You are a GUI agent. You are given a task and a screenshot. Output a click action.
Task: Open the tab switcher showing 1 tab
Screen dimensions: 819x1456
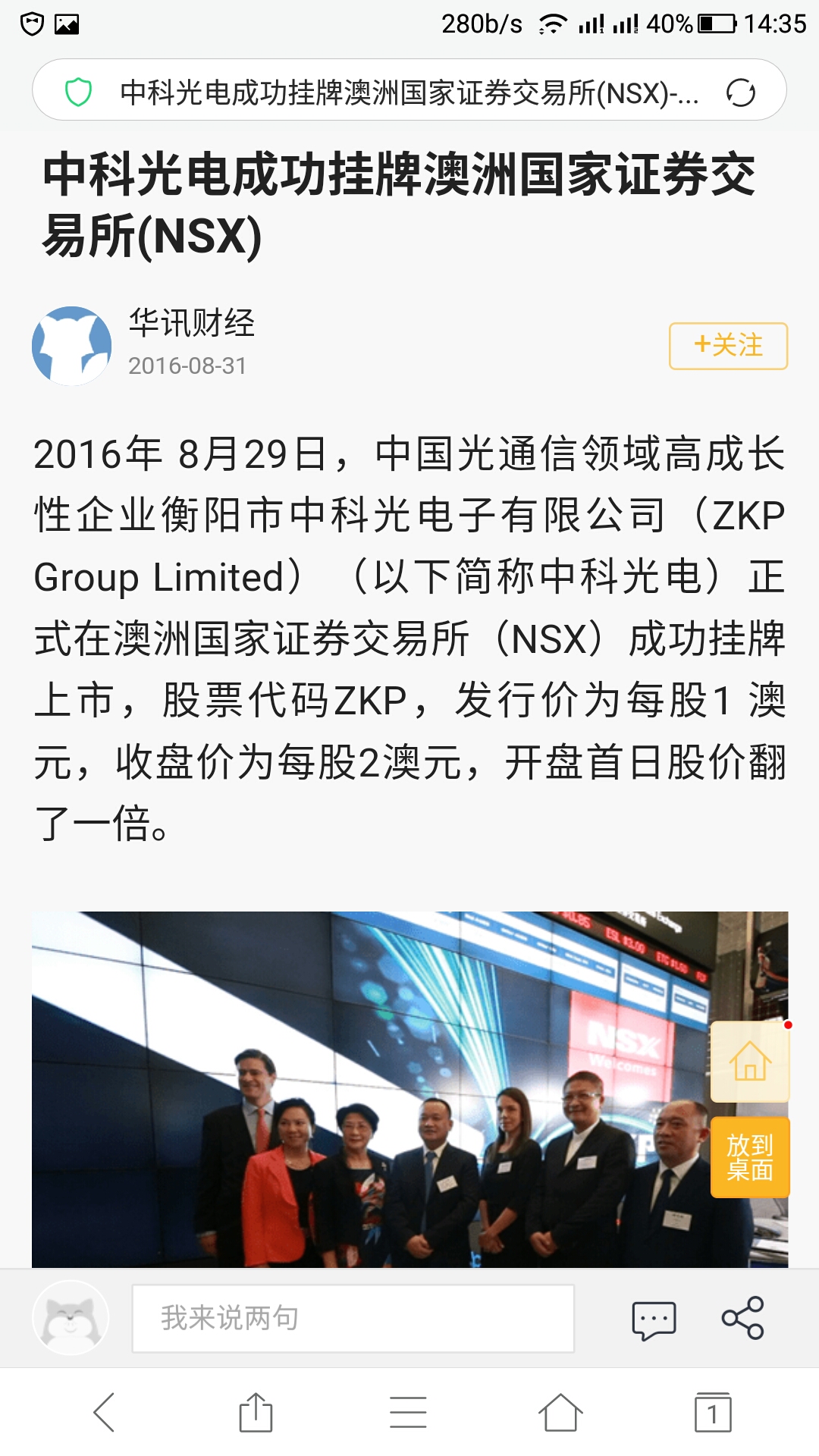click(713, 1412)
